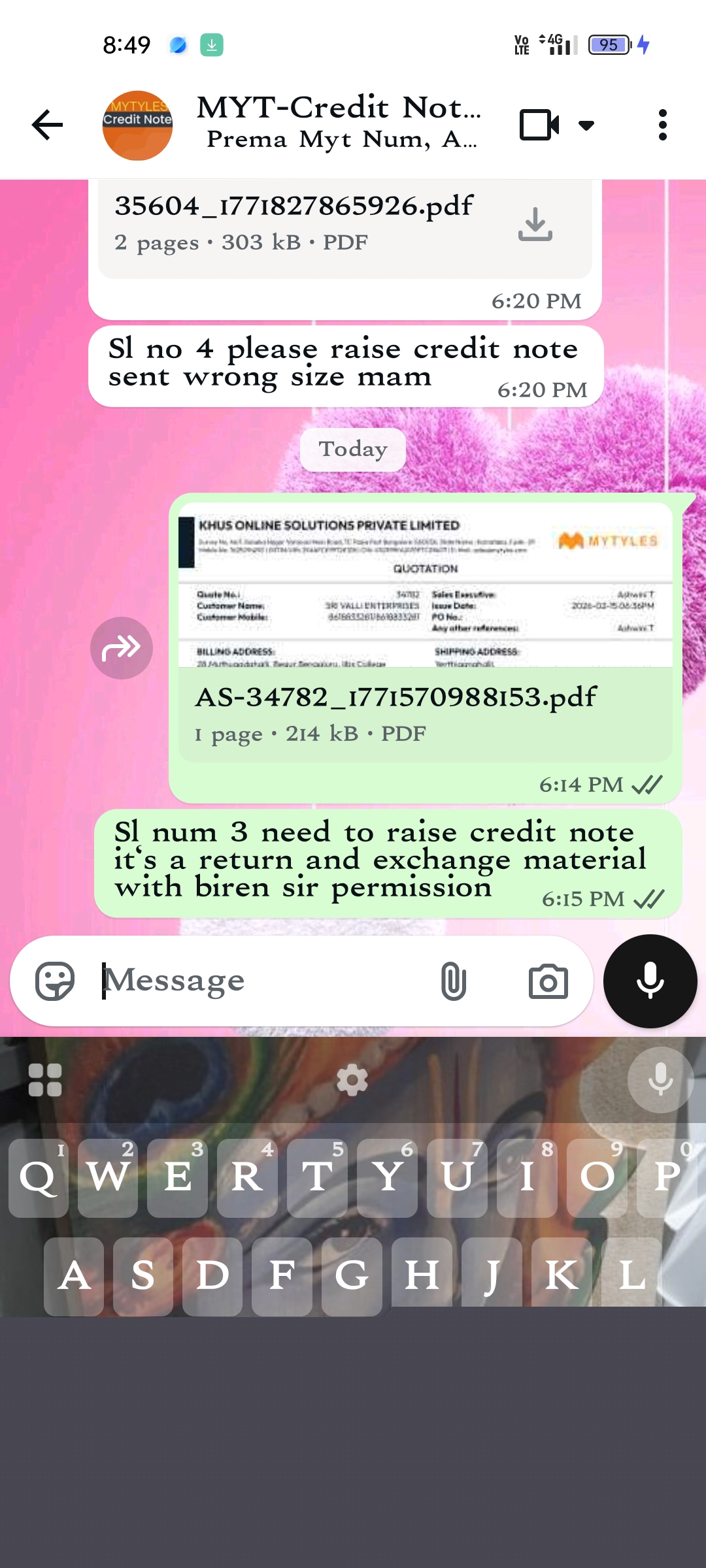Forward the AS-34782 PDF message
The image size is (706, 1568).
(122, 648)
